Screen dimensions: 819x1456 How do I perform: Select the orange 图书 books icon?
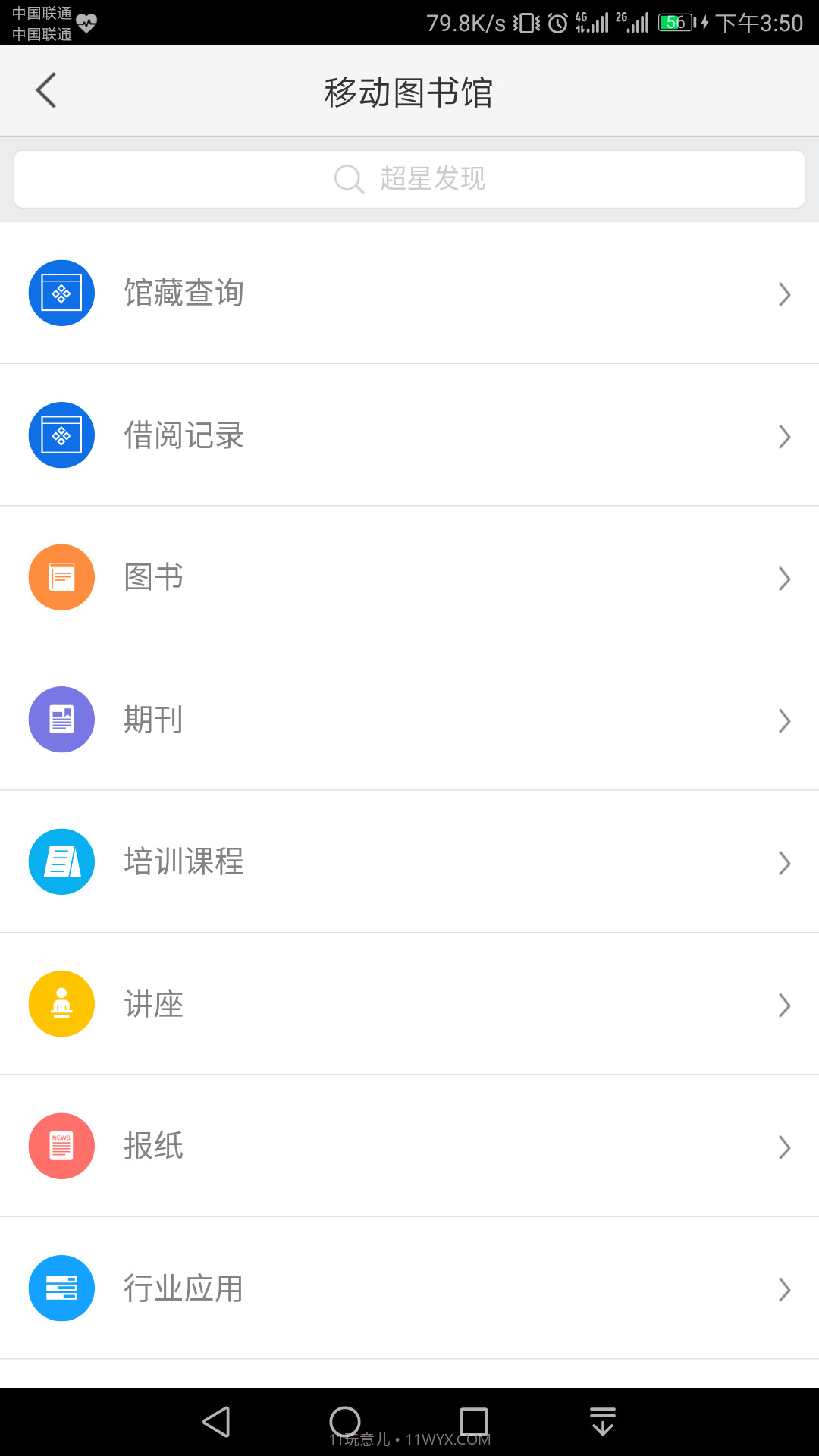pyautogui.click(x=61, y=576)
